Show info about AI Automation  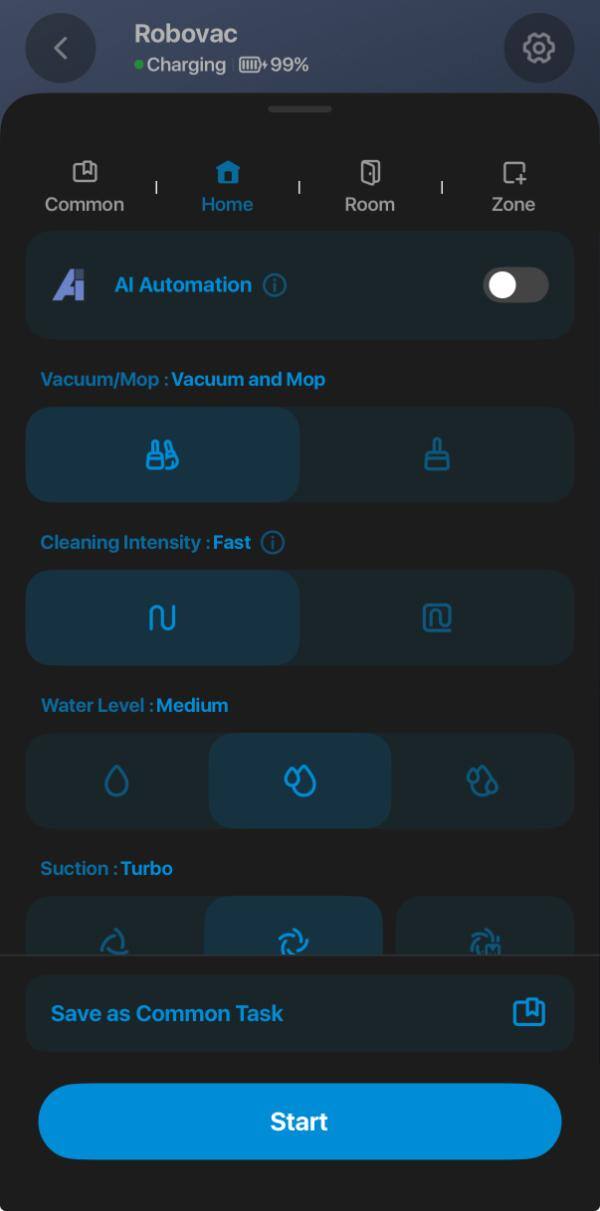point(274,286)
